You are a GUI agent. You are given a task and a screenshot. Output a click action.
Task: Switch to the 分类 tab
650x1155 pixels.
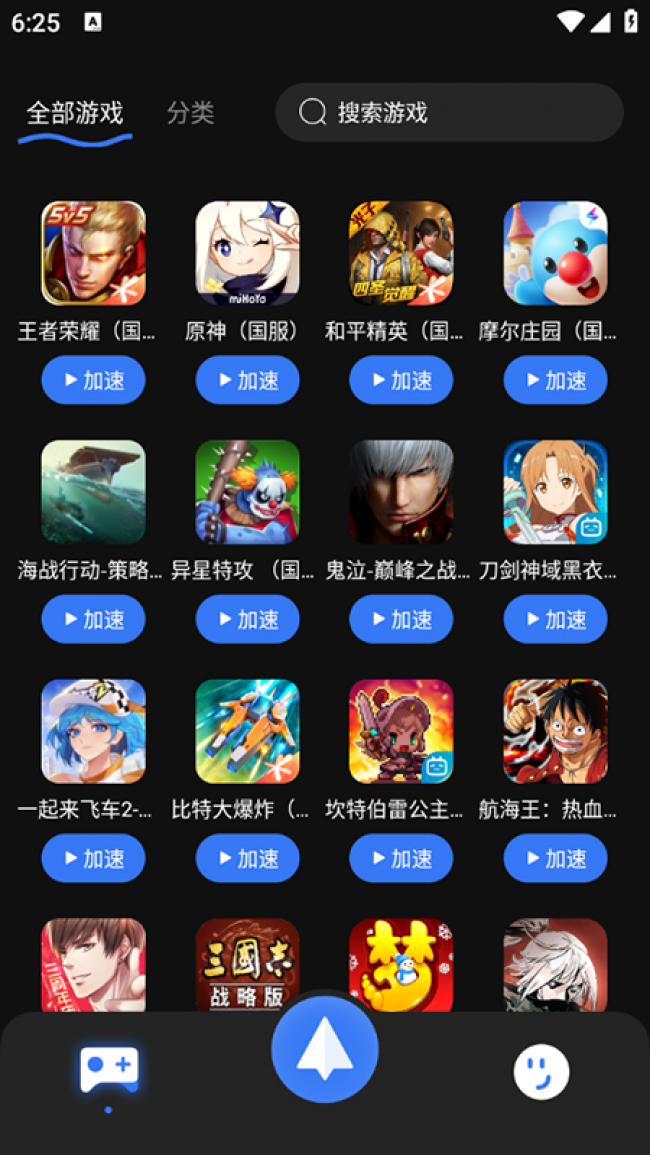(x=190, y=113)
